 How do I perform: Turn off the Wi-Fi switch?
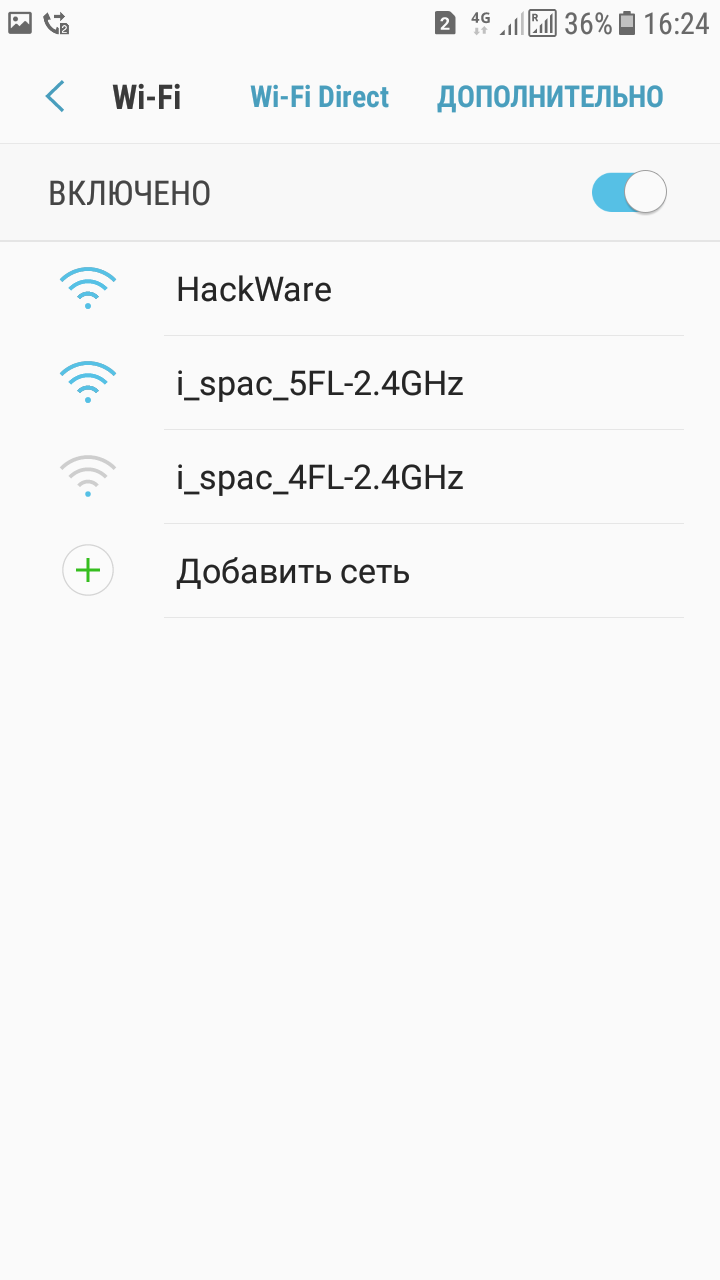coord(629,192)
